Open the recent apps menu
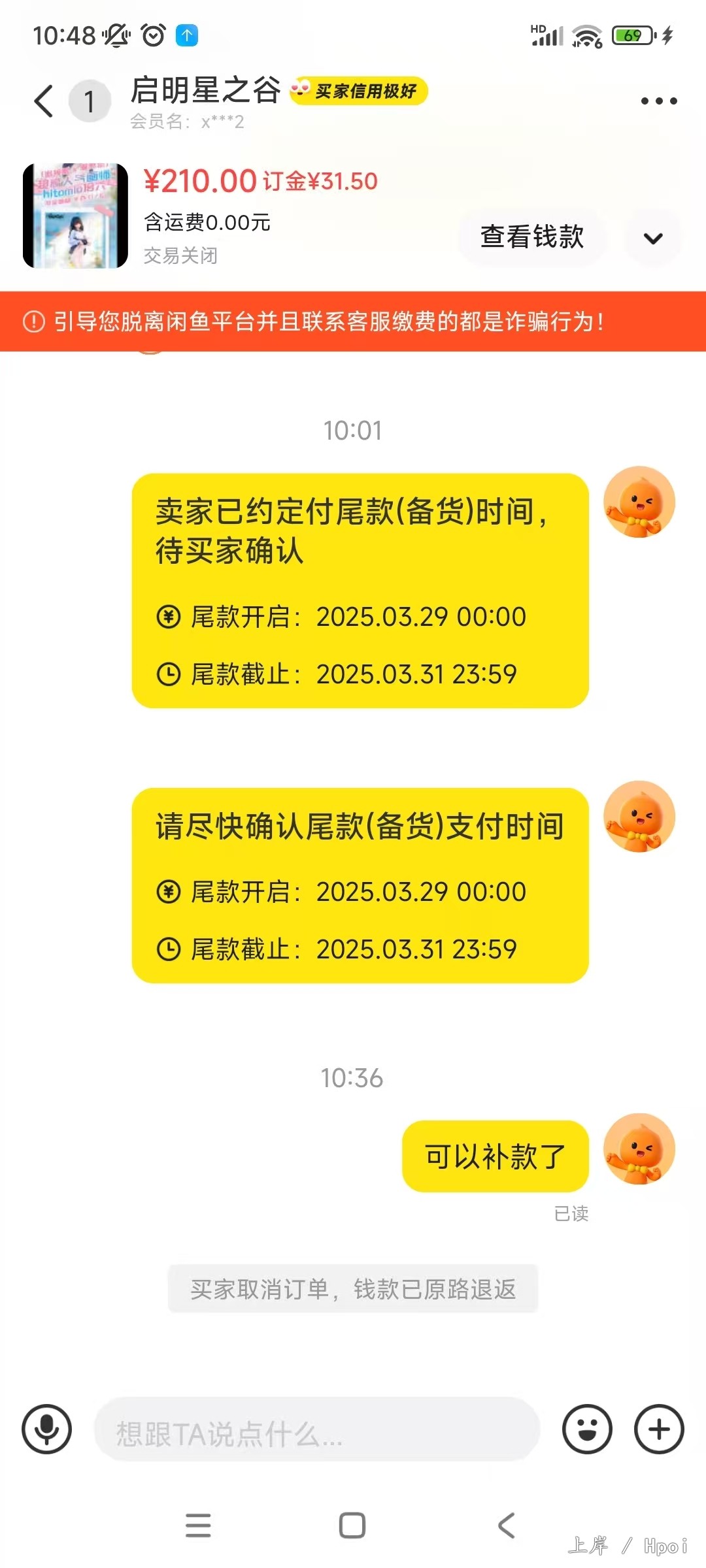Image resolution: width=706 pixels, height=1568 pixels. click(198, 1526)
